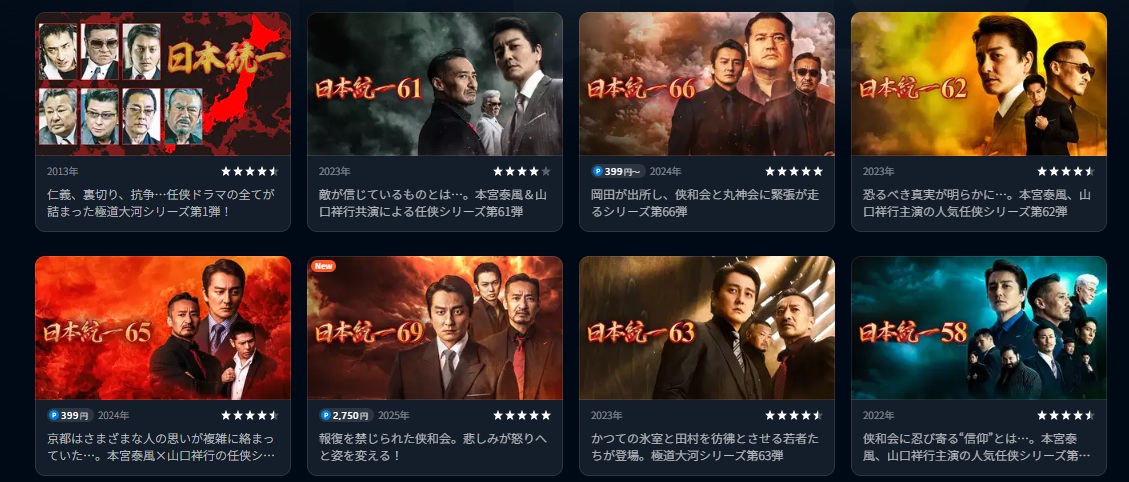Open the 日本統一58 card
The image size is (1129, 482).
[x=979, y=328]
